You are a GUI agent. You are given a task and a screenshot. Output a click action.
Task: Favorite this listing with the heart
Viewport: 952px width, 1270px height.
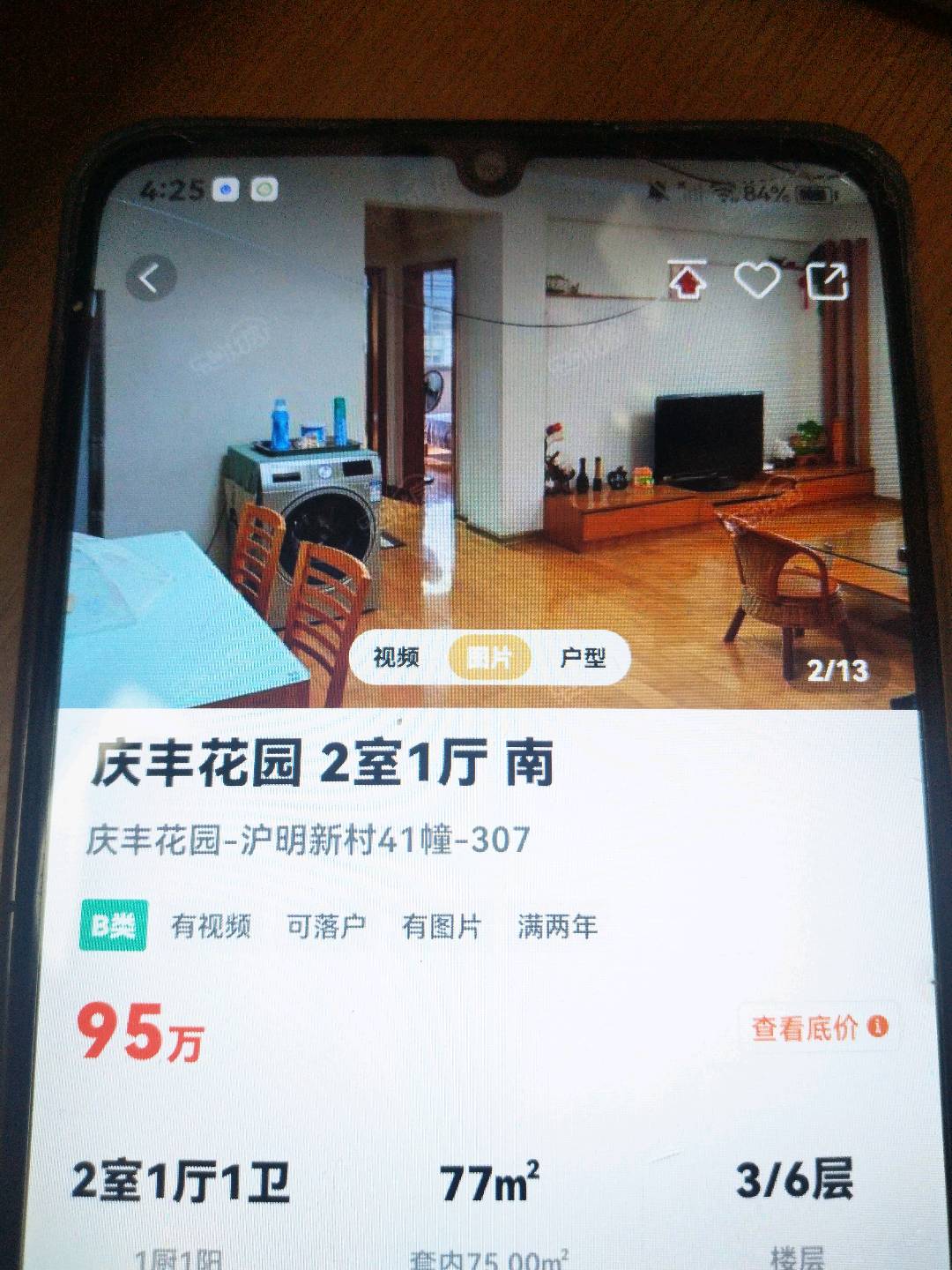(x=757, y=280)
